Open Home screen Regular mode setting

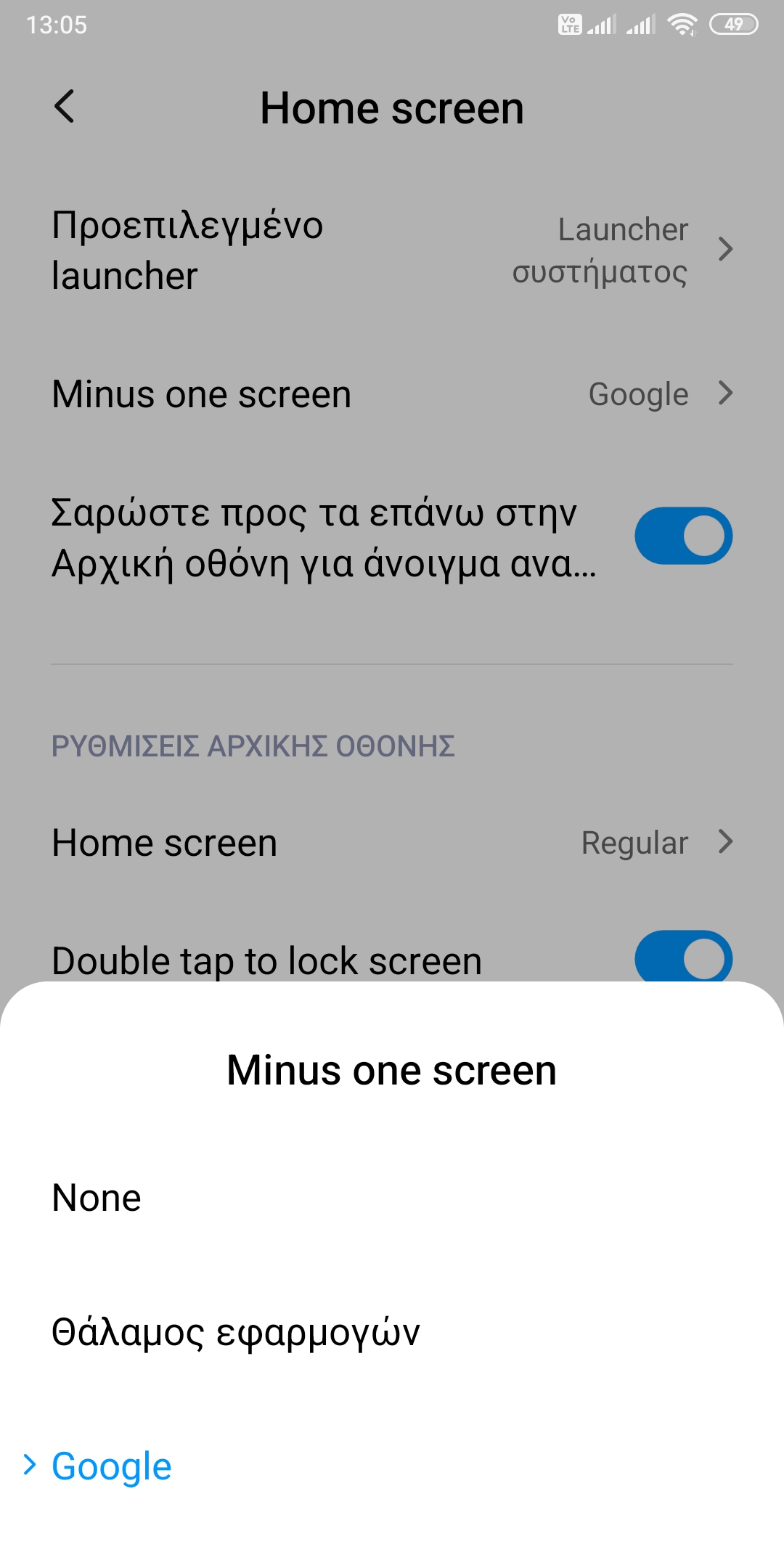[392, 843]
